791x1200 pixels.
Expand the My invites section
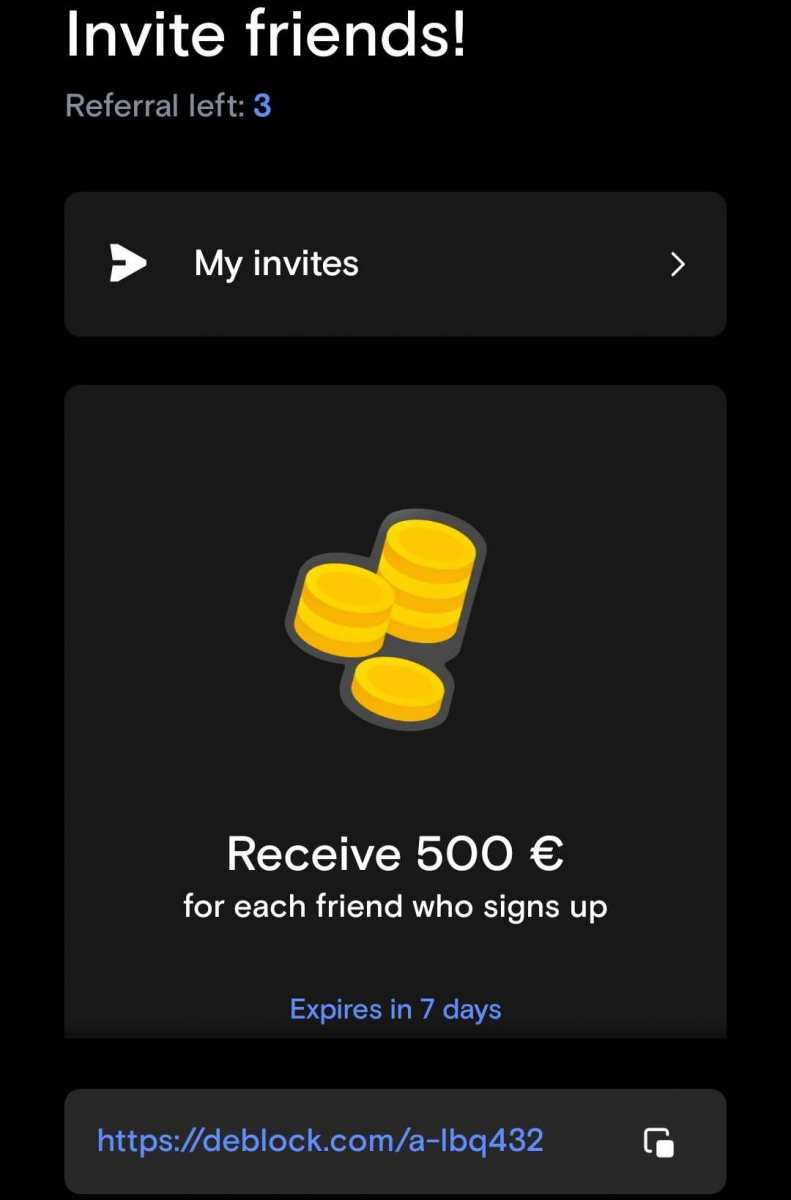395,263
